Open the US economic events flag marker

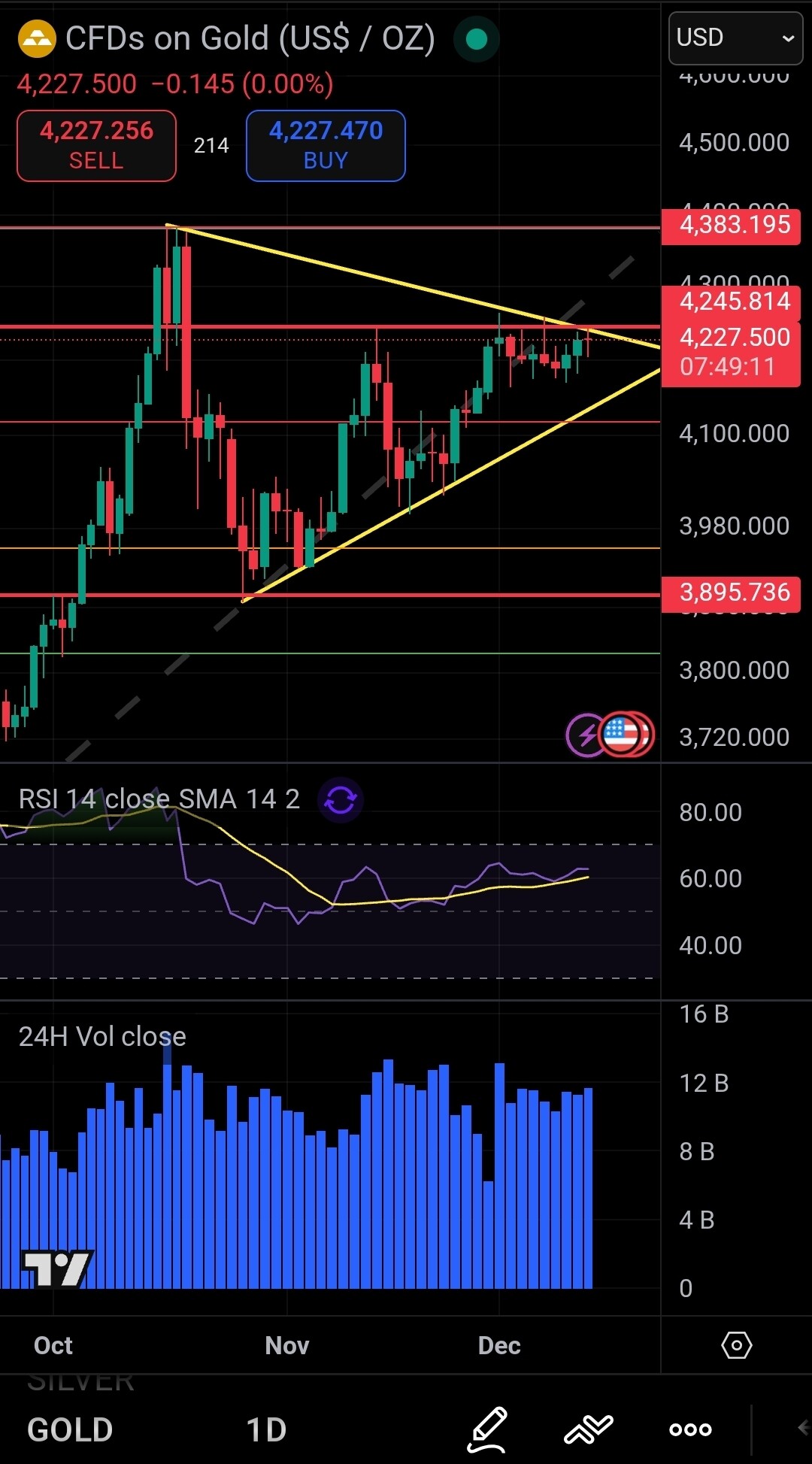(x=623, y=734)
